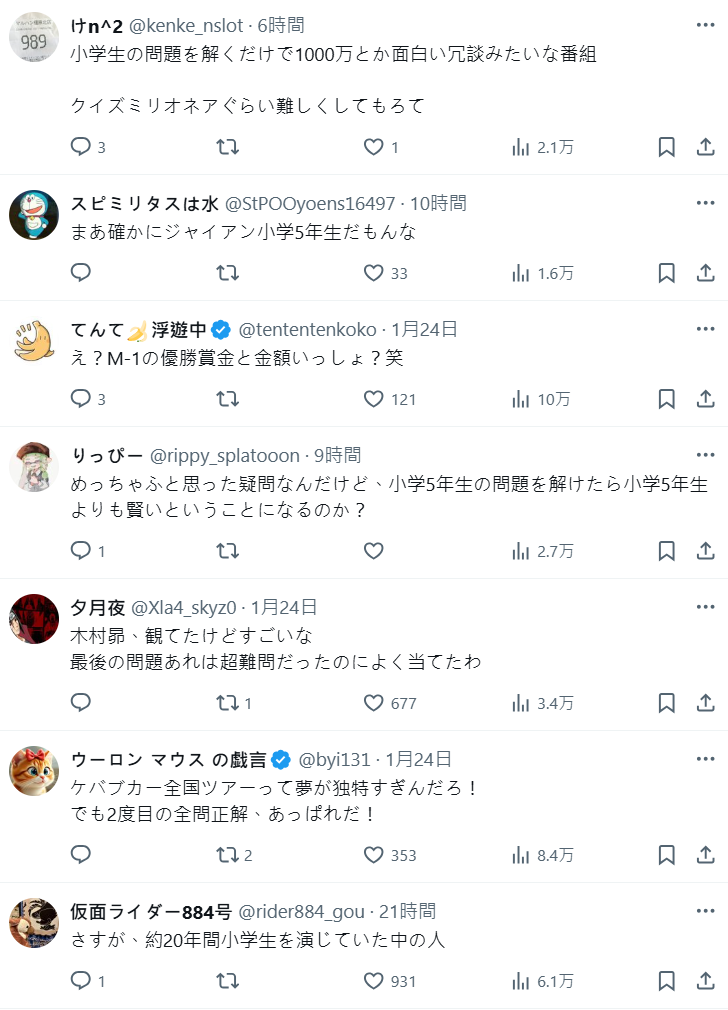This screenshot has height=1010, width=728.
Task: Bookmark りっぴー's post
Action: (x=667, y=551)
